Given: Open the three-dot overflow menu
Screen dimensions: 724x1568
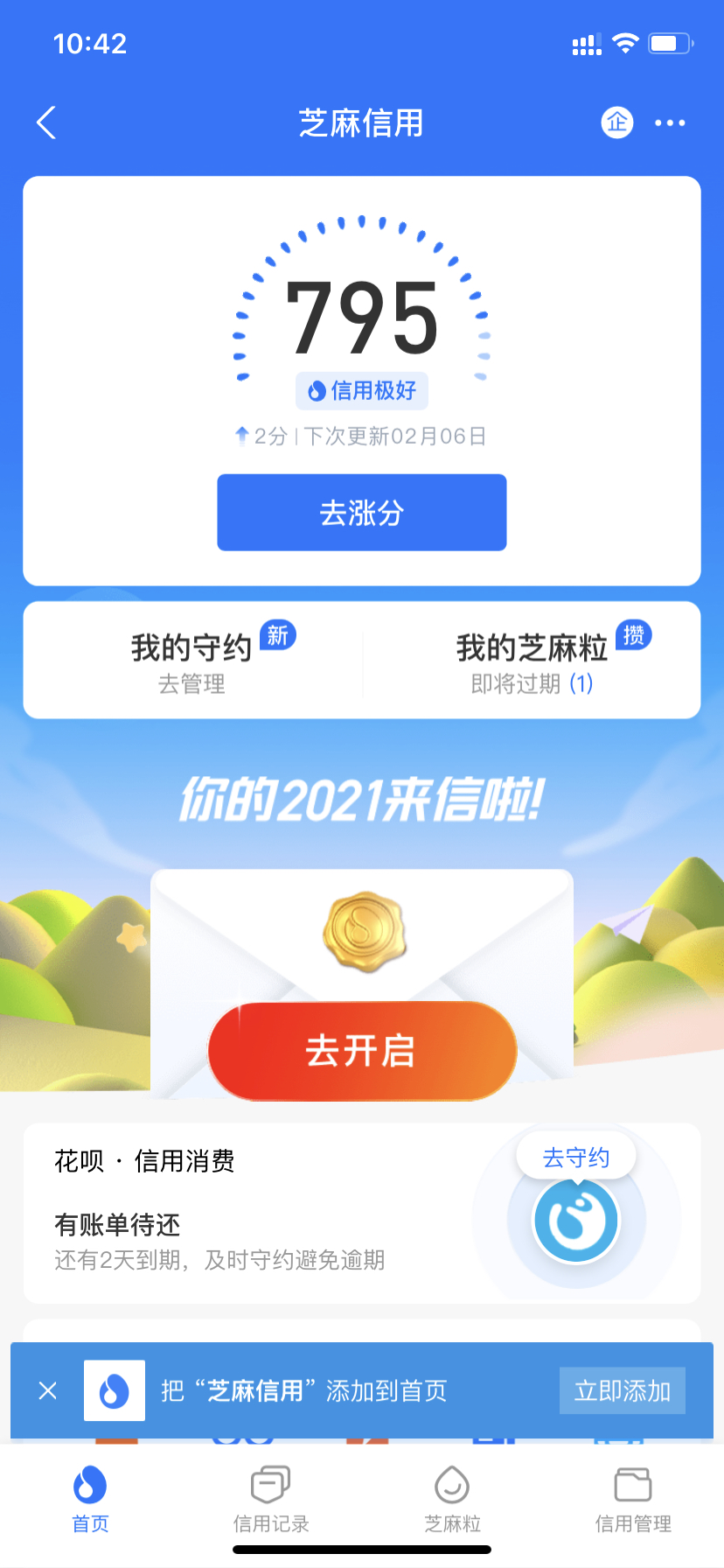Looking at the screenshot, I should pyautogui.click(x=670, y=122).
